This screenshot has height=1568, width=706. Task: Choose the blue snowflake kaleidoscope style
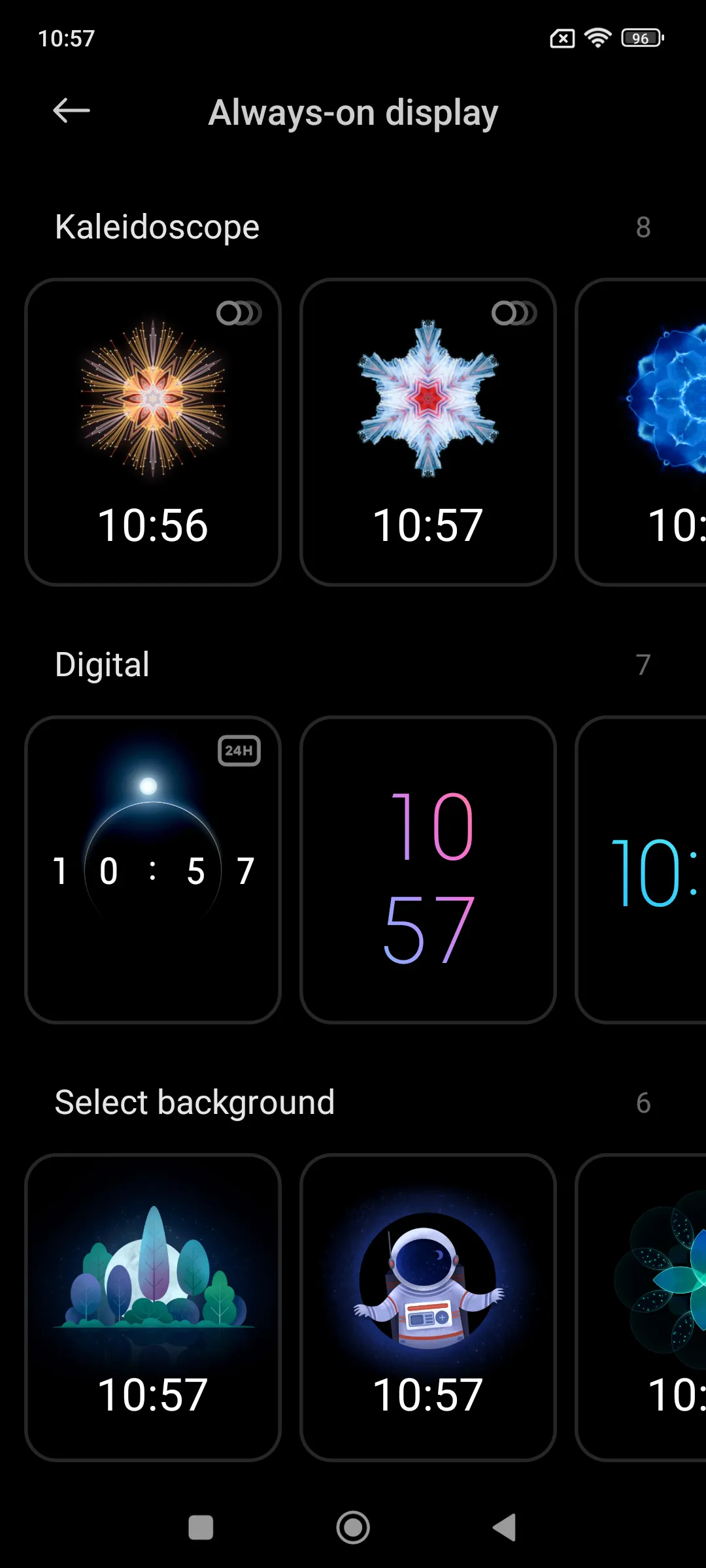click(x=428, y=433)
